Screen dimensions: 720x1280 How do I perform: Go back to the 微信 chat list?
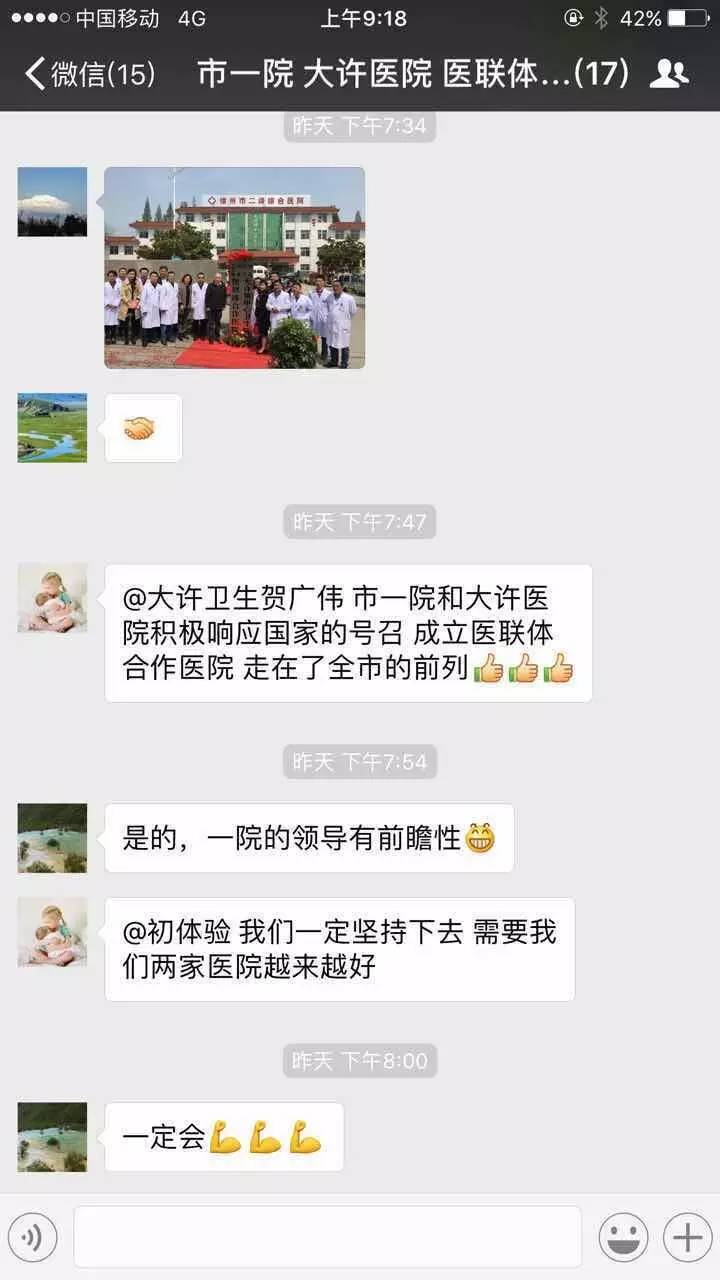point(88,73)
